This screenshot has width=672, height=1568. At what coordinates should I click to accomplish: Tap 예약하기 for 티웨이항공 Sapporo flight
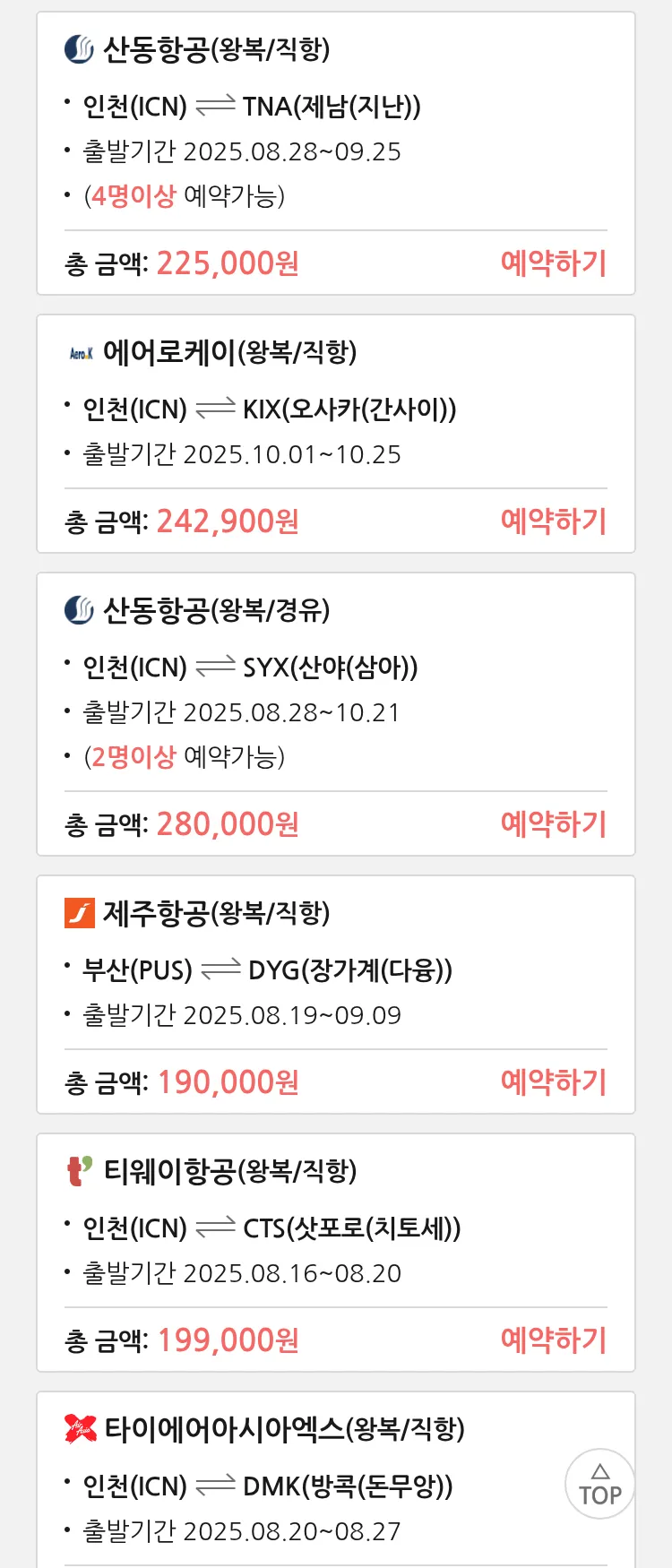point(553,1340)
